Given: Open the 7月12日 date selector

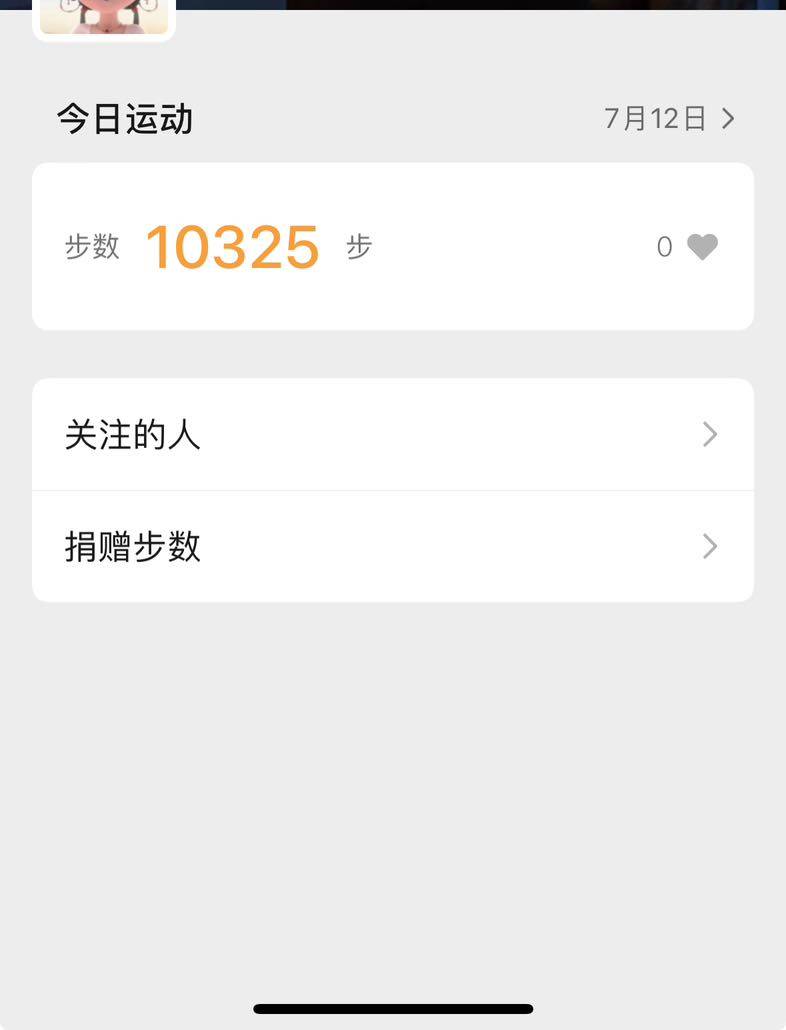Looking at the screenshot, I should point(669,119).
